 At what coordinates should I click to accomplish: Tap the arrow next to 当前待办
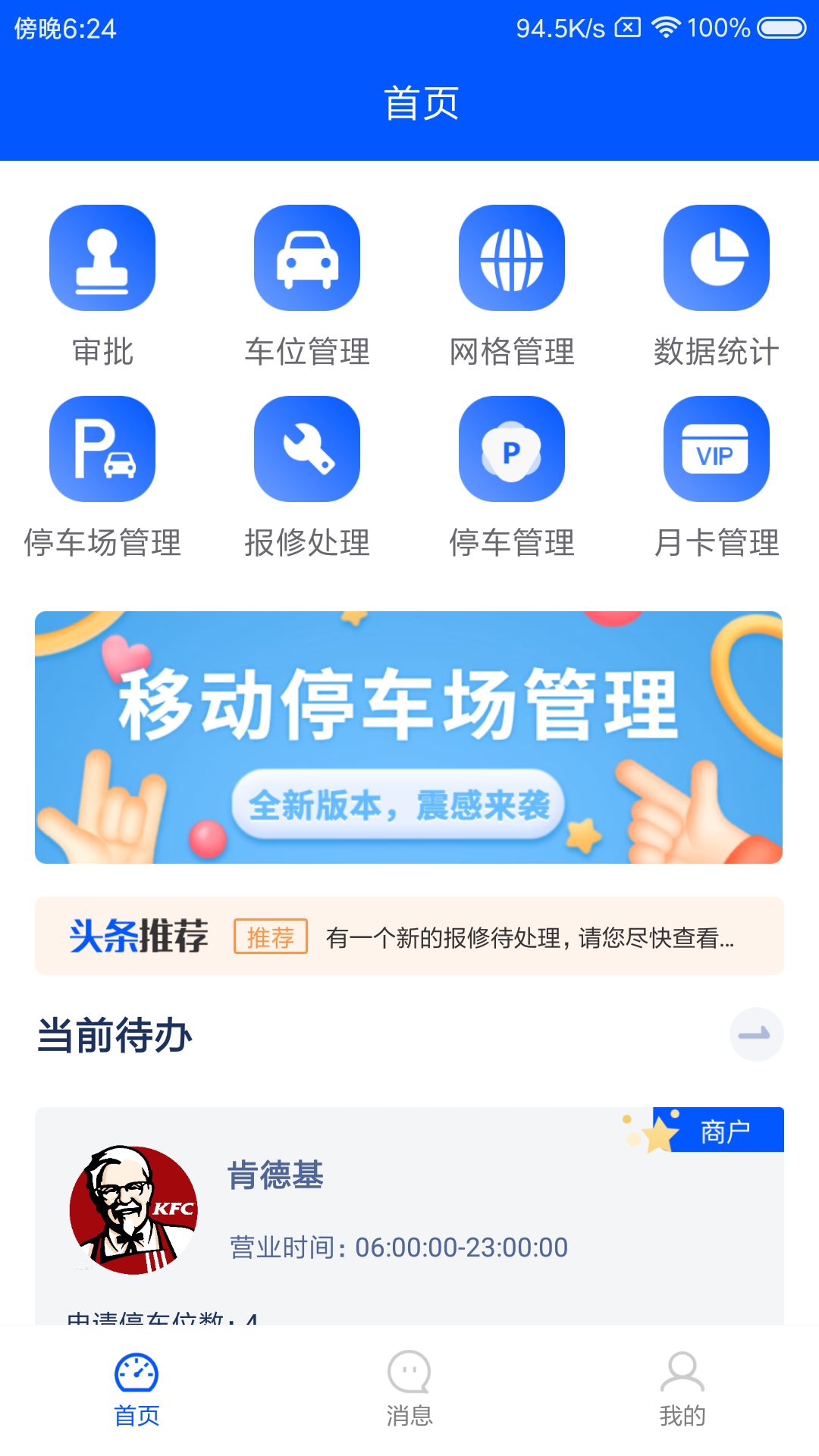(756, 1034)
